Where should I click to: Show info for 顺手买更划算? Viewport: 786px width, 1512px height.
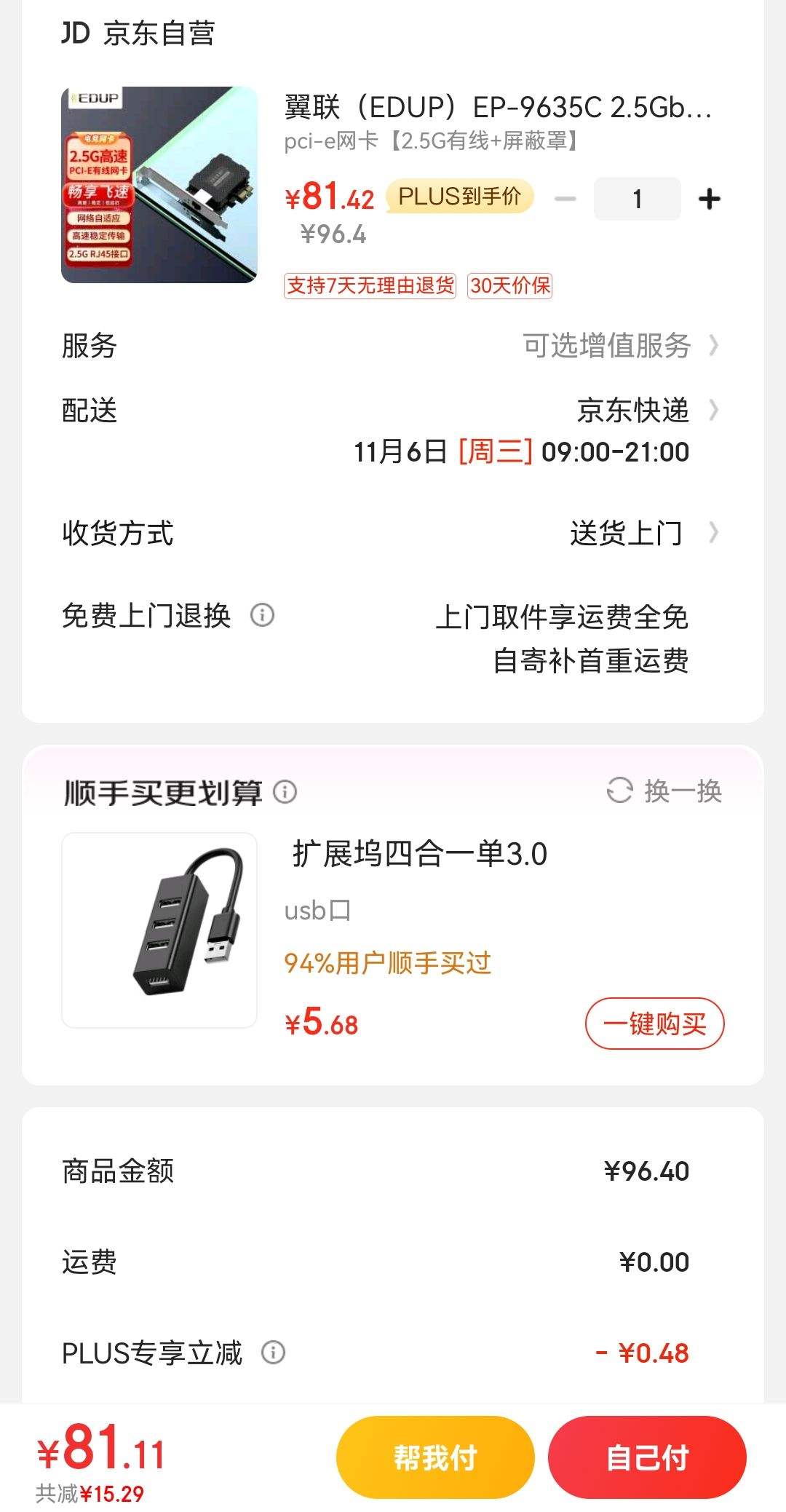[x=285, y=791]
